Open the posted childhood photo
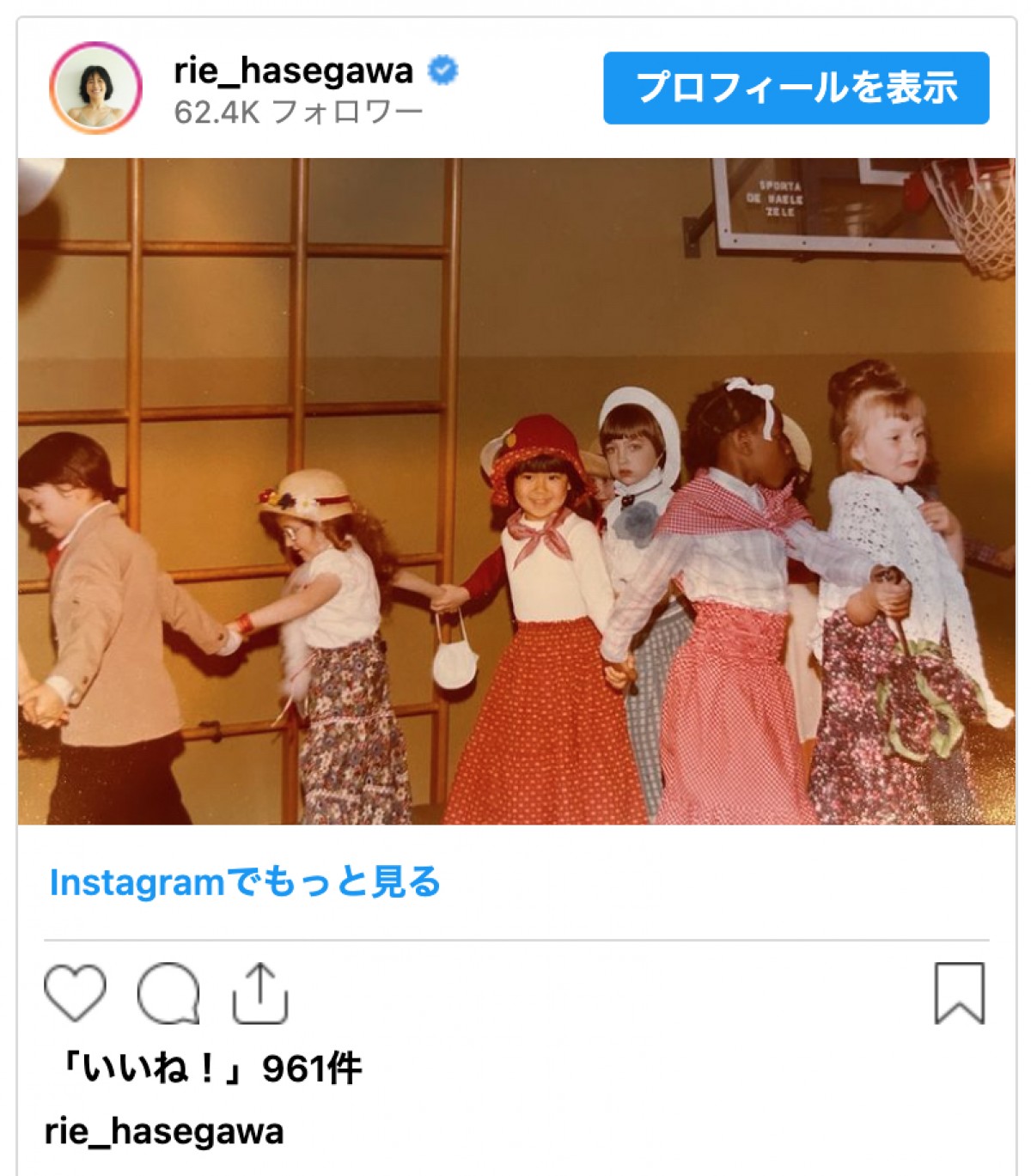The width and height of the screenshot is (1031, 1176). pyautogui.click(x=515, y=491)
